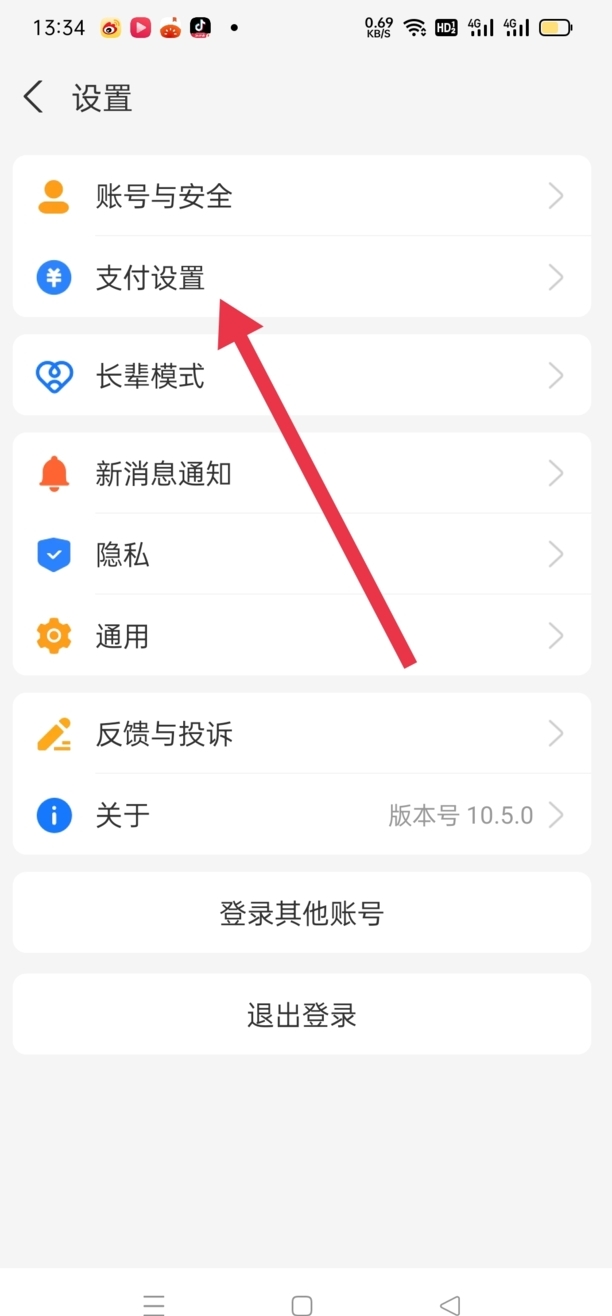Open 账号与安全 settings
The image size is (612, 1316).
click(x=301, y=196)
